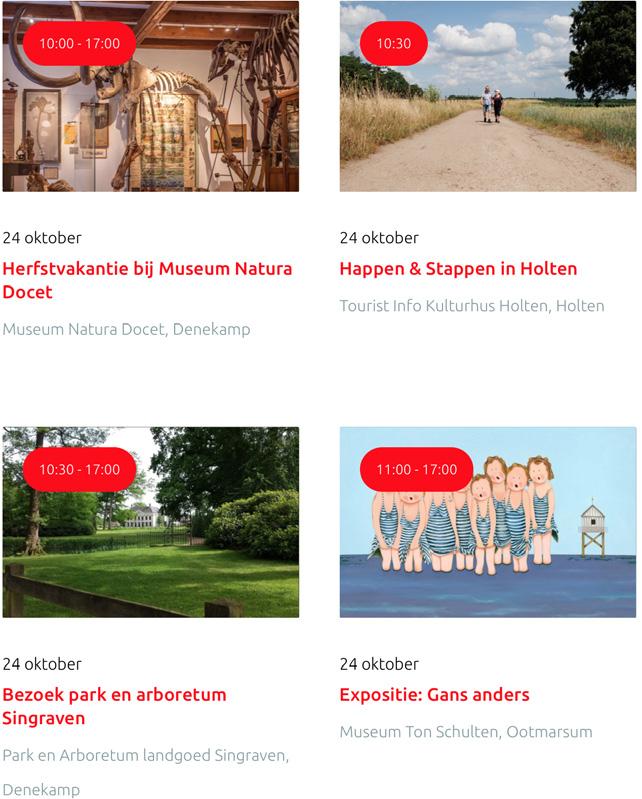Open Bezoek park en arboretum Singraven event
This screenshot has width=642, height=799.
pyautogui.click(x=114, y=706)
